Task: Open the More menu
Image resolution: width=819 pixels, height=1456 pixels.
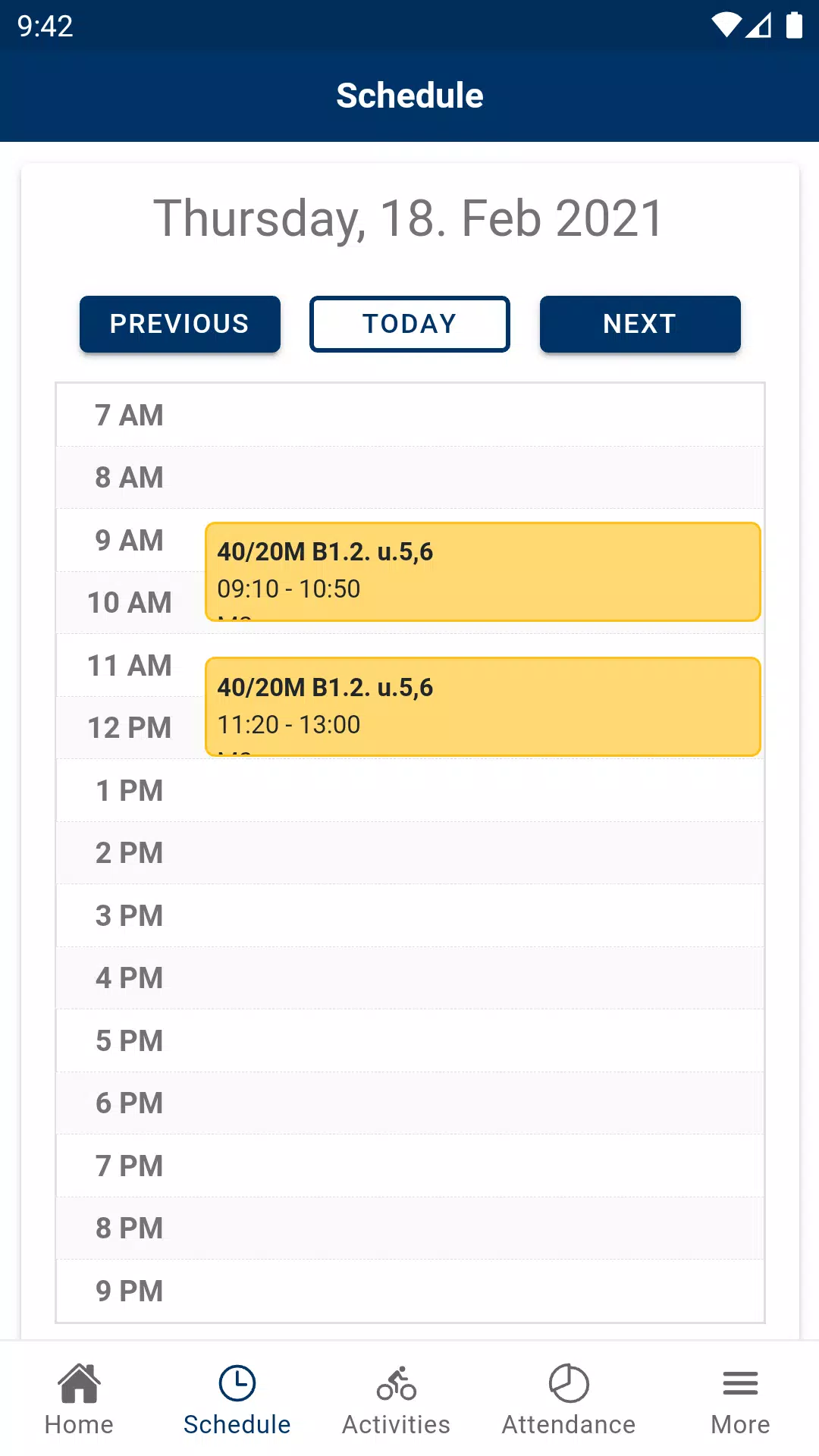Action: point(740,1399)
